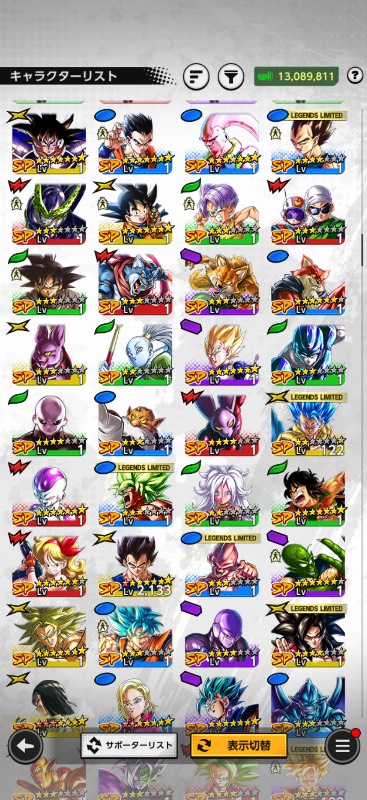Select the bald Jiren character card

(x=49, y=425)
